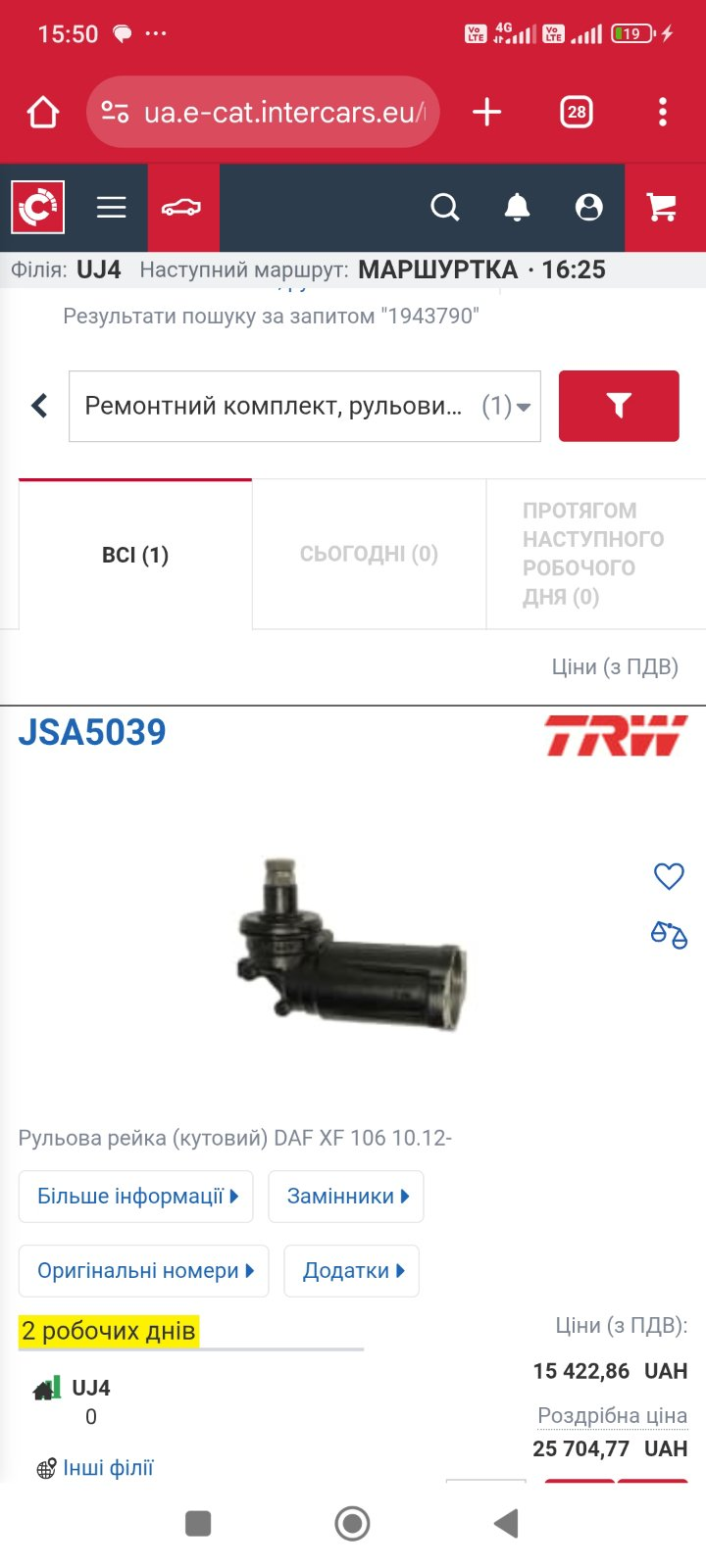The width and height of the screenshot is (706, 1568).
Task: Open the site search magnifier
Action: [x=445, y=208]
